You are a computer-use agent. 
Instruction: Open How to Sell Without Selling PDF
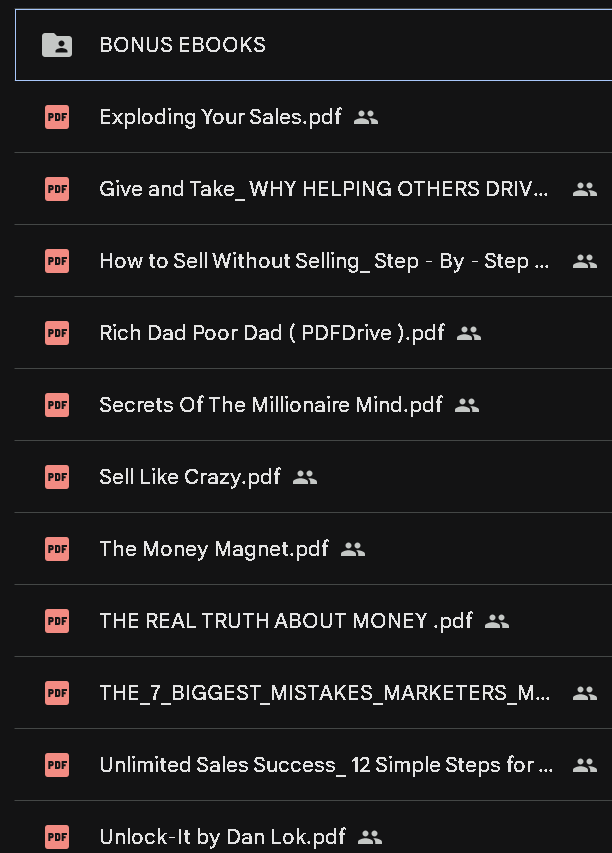[323, 261]
